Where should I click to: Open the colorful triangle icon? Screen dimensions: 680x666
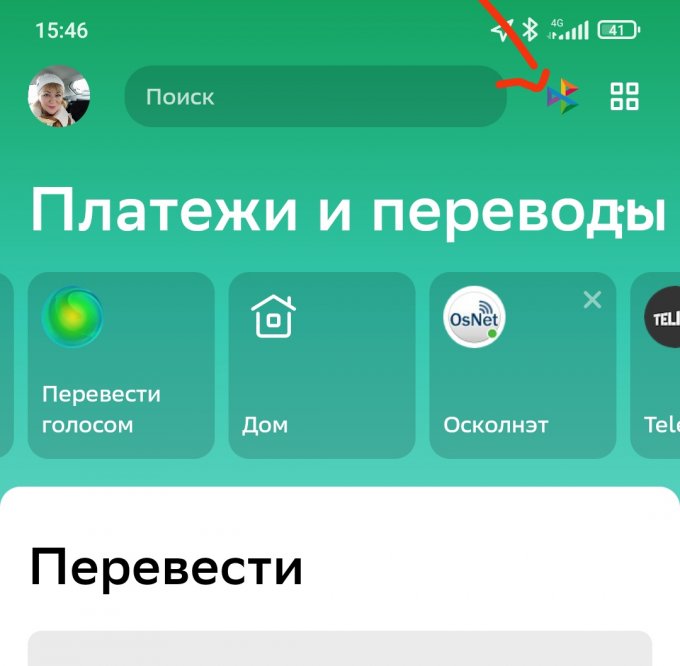click(562, 96)
